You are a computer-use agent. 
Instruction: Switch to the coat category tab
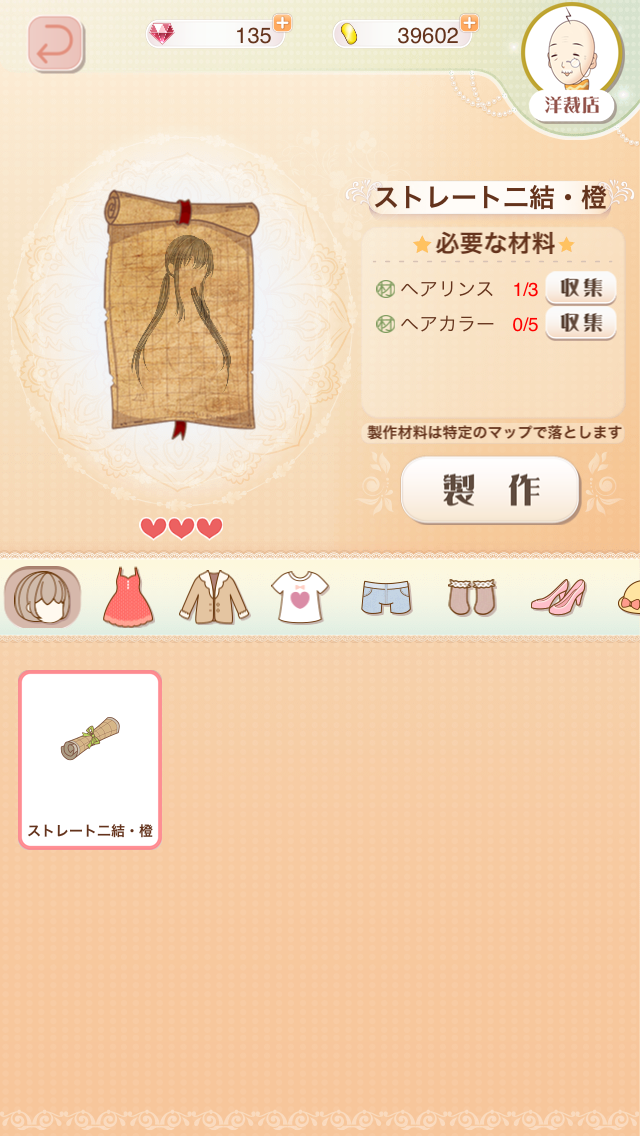coord(214,597)
